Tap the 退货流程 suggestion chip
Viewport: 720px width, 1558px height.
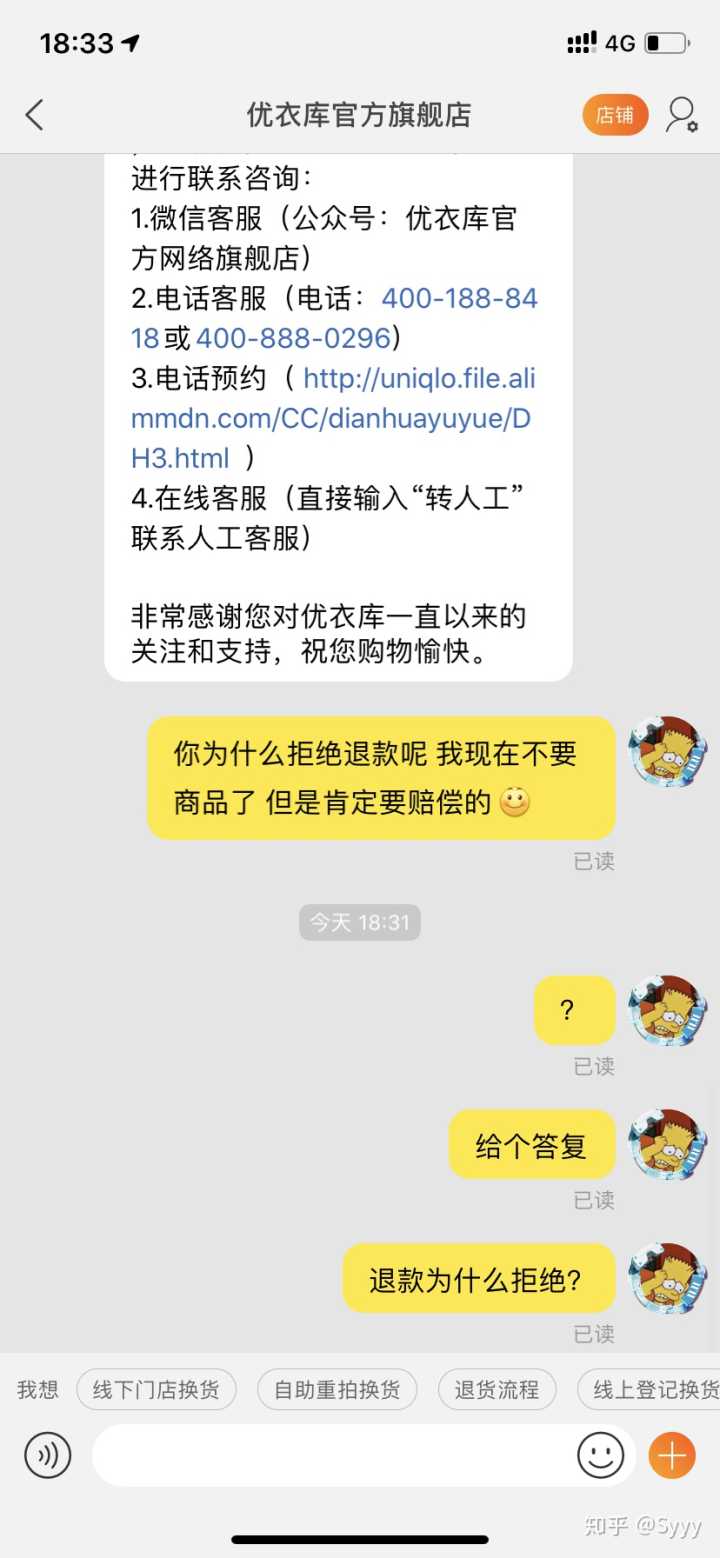[497, 1389]
